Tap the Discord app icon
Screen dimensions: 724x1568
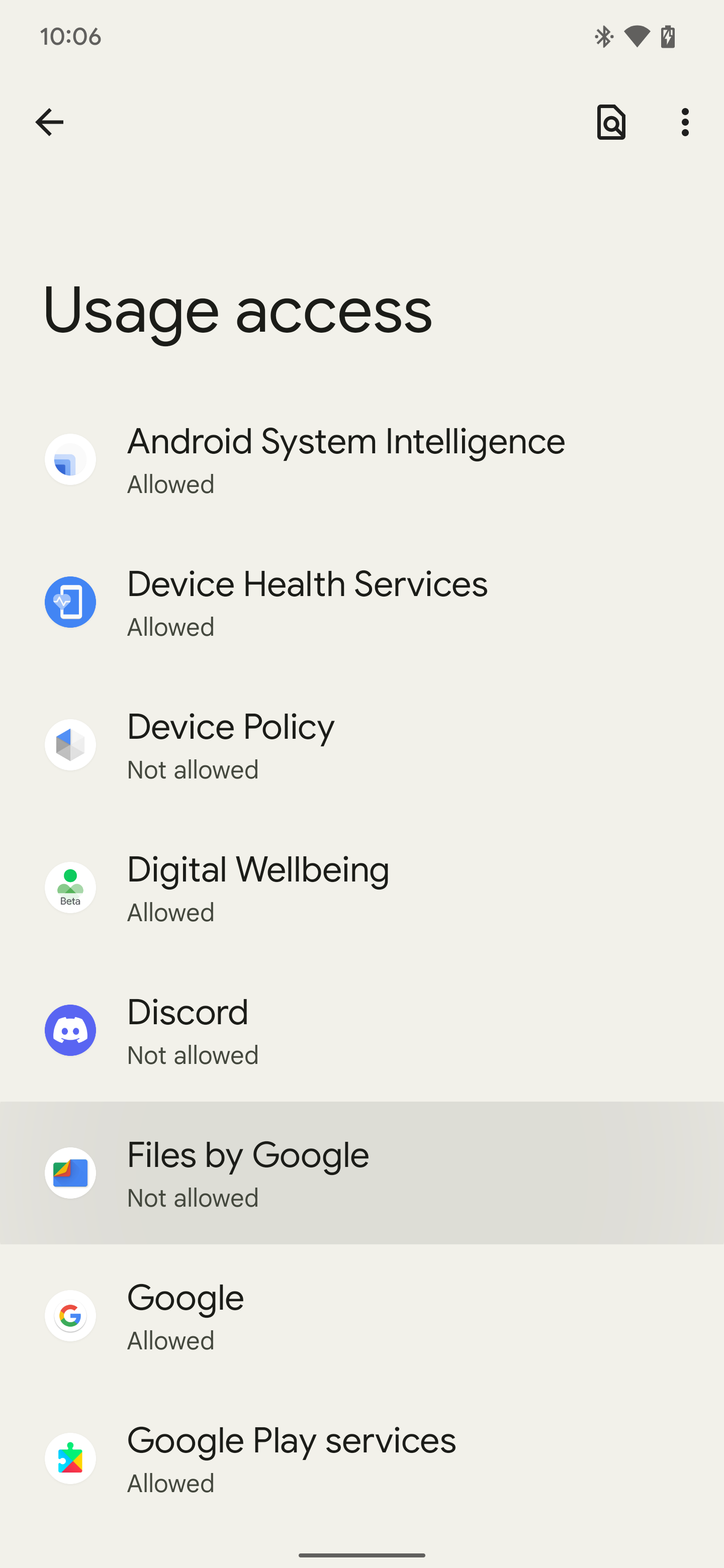tap(70, 1030)
